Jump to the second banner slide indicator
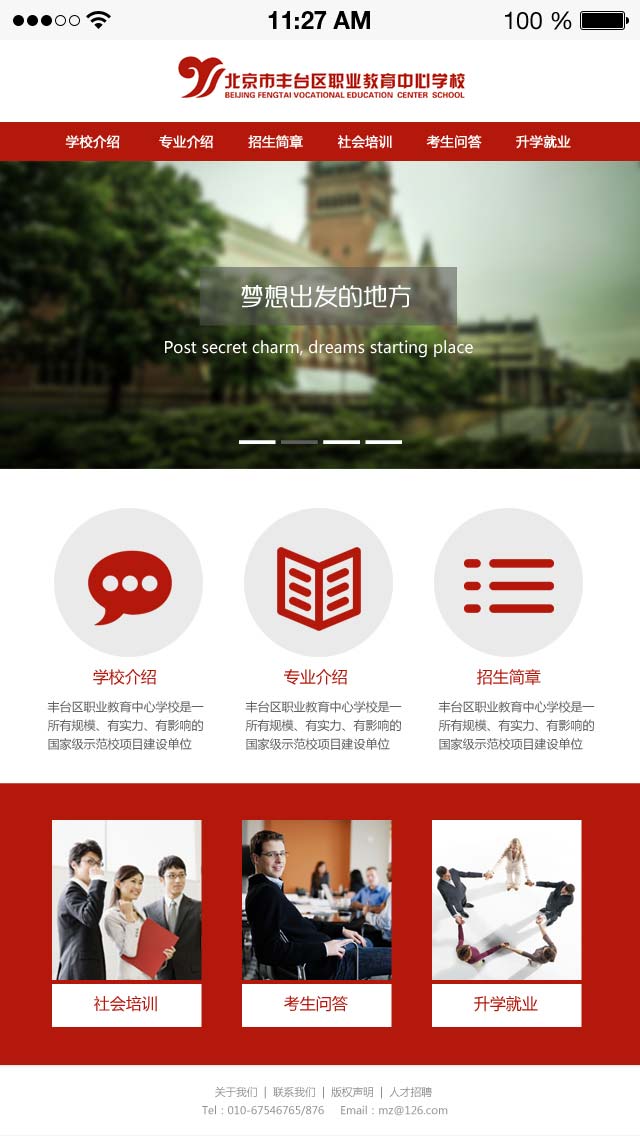 (x=299, y=441)
